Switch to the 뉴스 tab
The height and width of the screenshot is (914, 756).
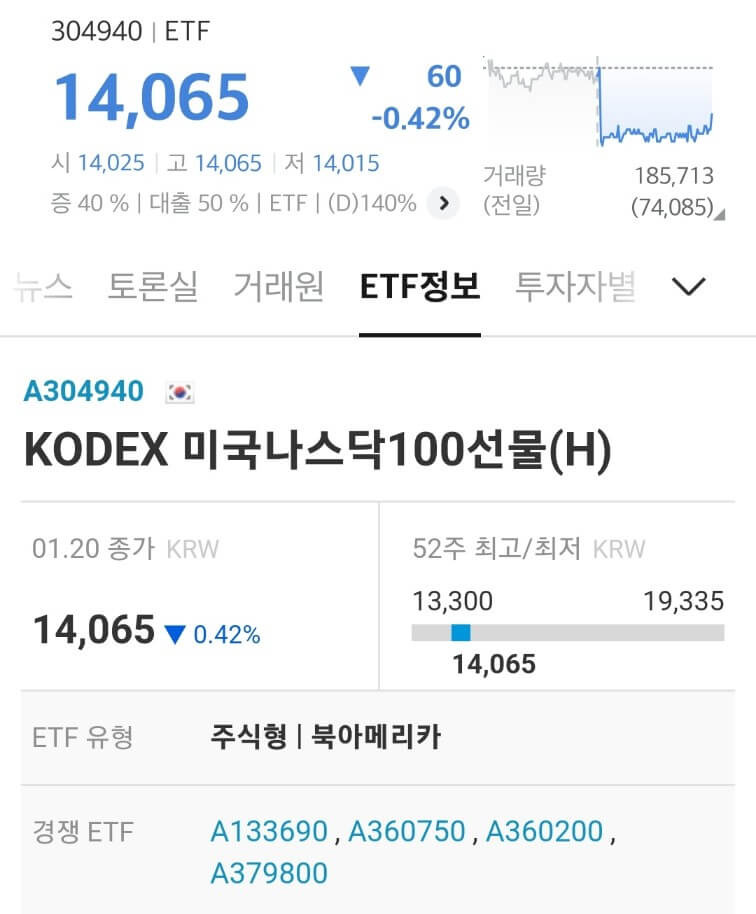click(42, 286)
